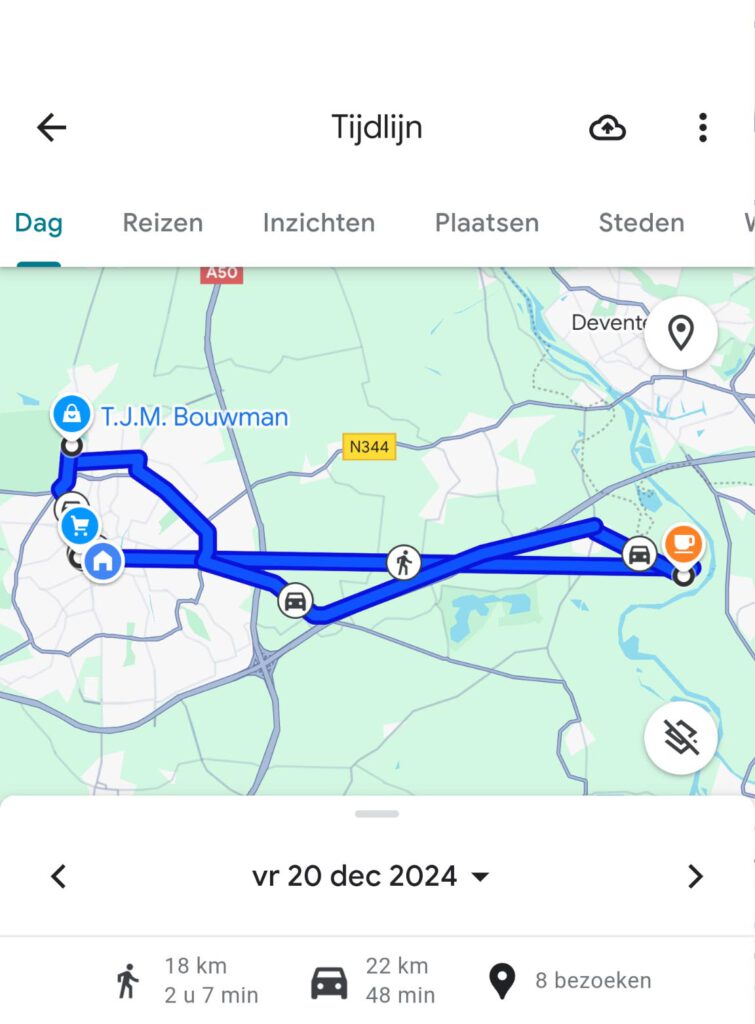Toggle map layers button
The height and width of the screenshot is (1024, 755).
(x=681, y=739)
